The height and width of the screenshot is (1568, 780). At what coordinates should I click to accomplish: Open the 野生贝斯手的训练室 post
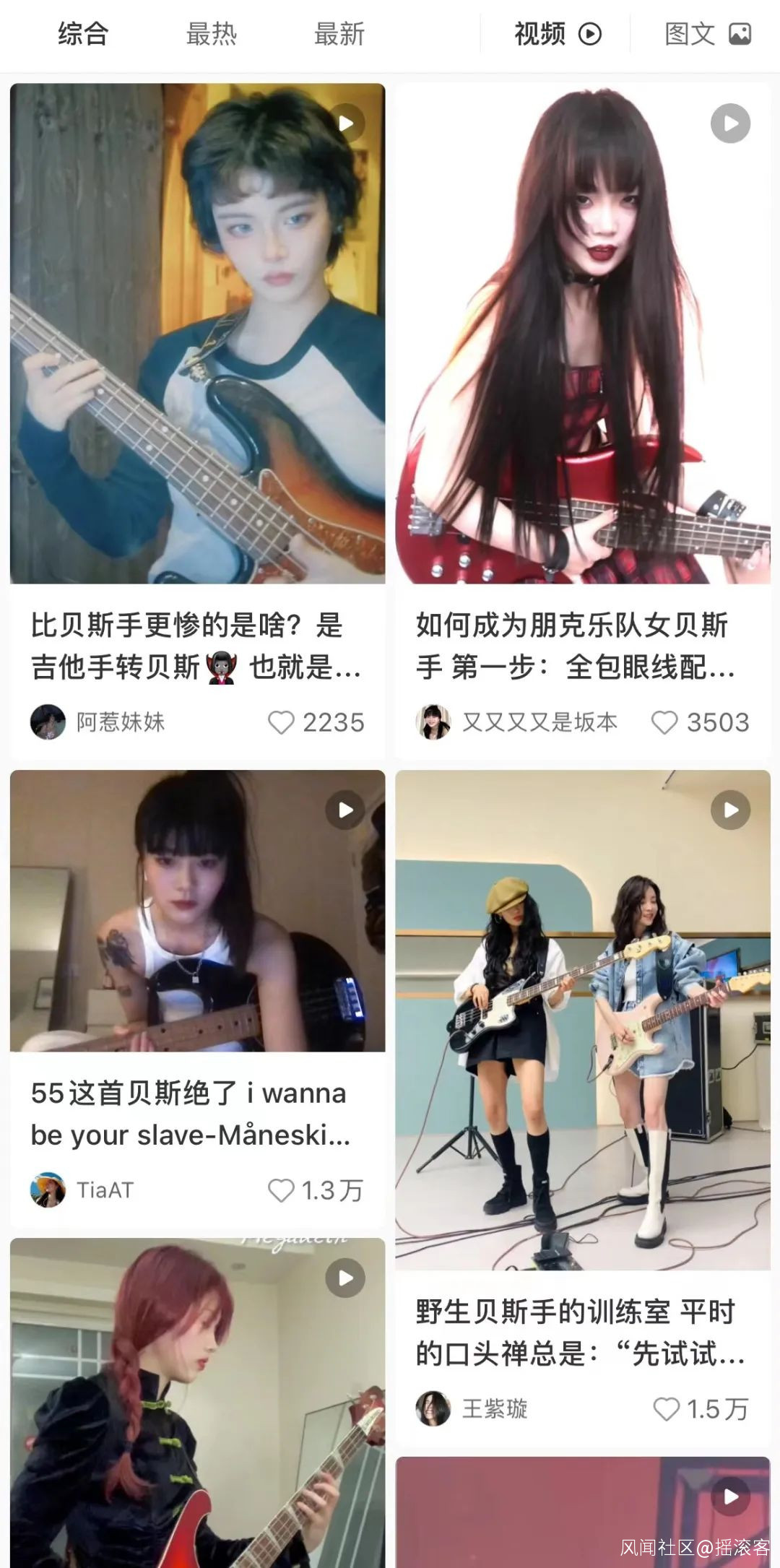tap(582, 1020)
